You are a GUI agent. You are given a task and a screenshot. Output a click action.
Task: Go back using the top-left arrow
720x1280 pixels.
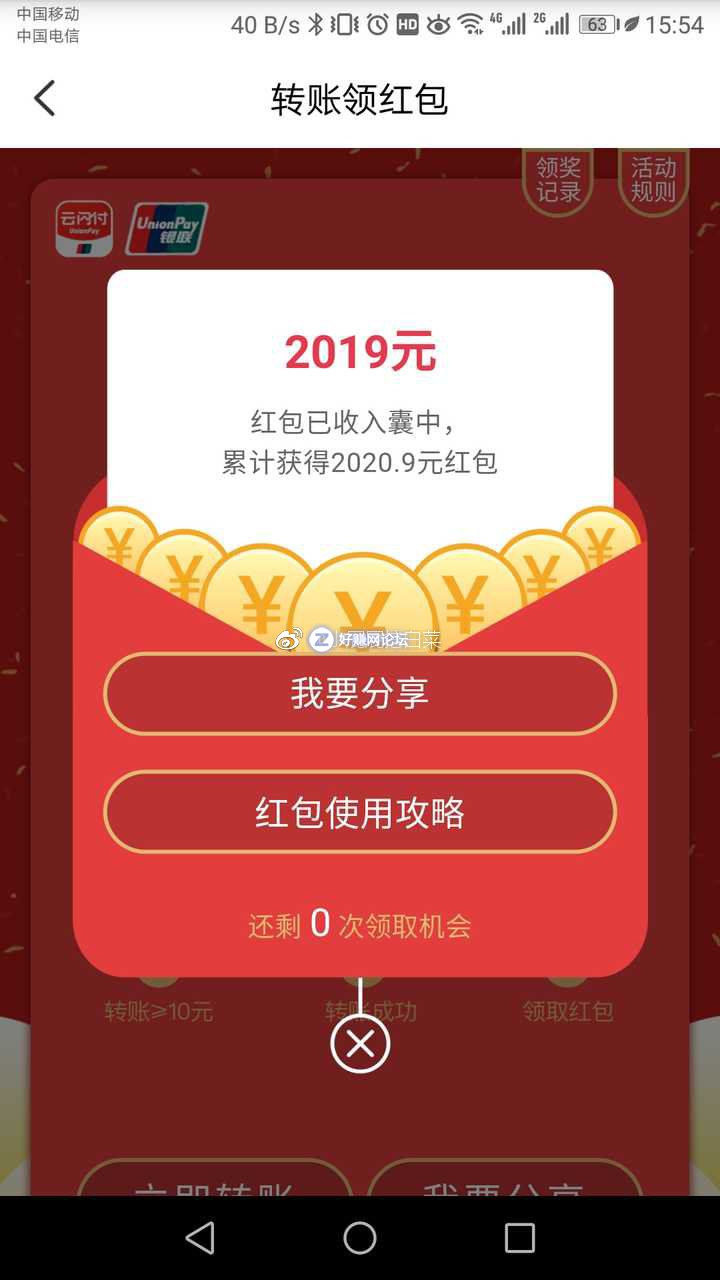pos(44,99)
